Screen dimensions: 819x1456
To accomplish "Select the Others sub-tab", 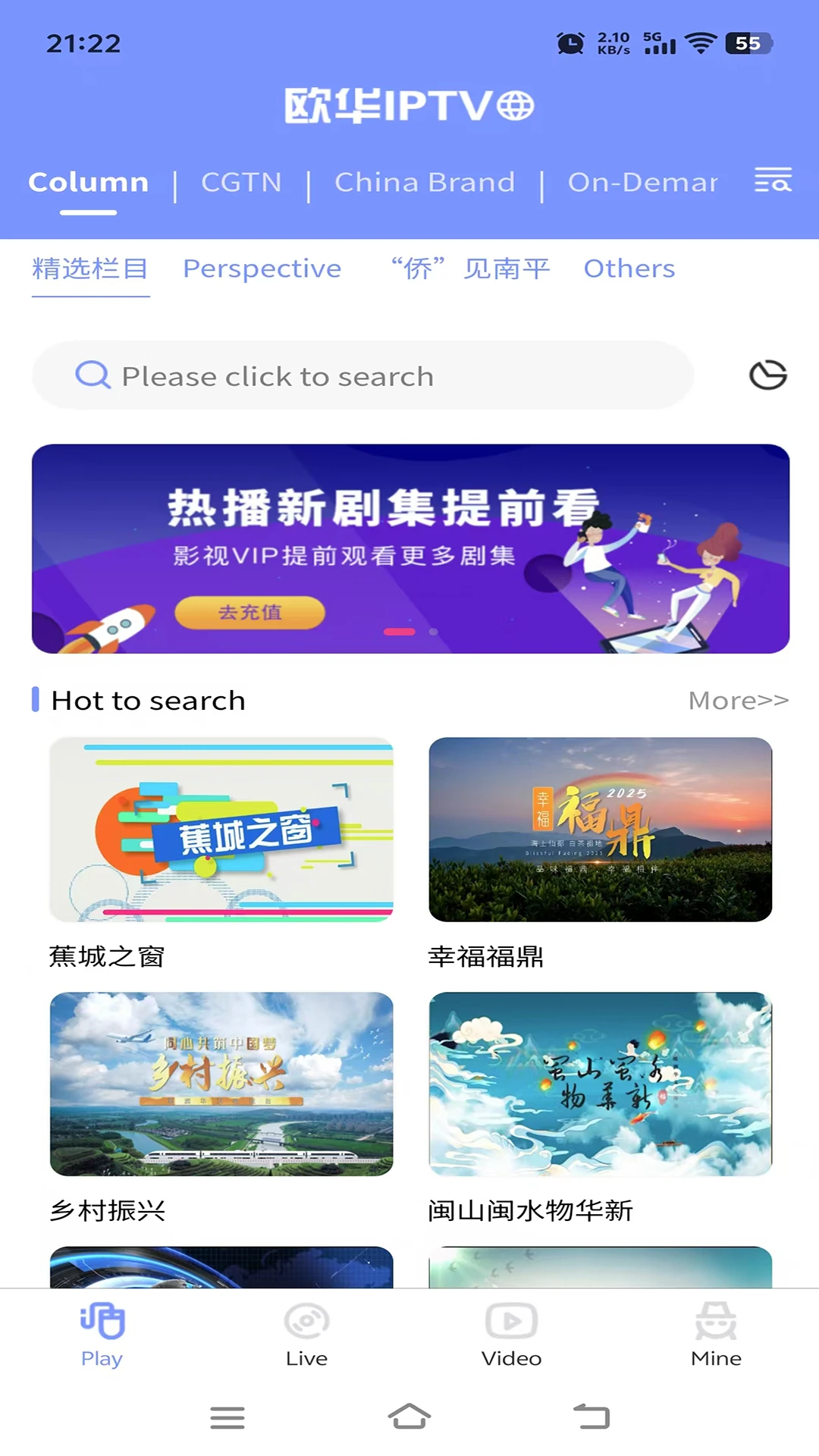I will pyautogui.click(x=629, y=268).
